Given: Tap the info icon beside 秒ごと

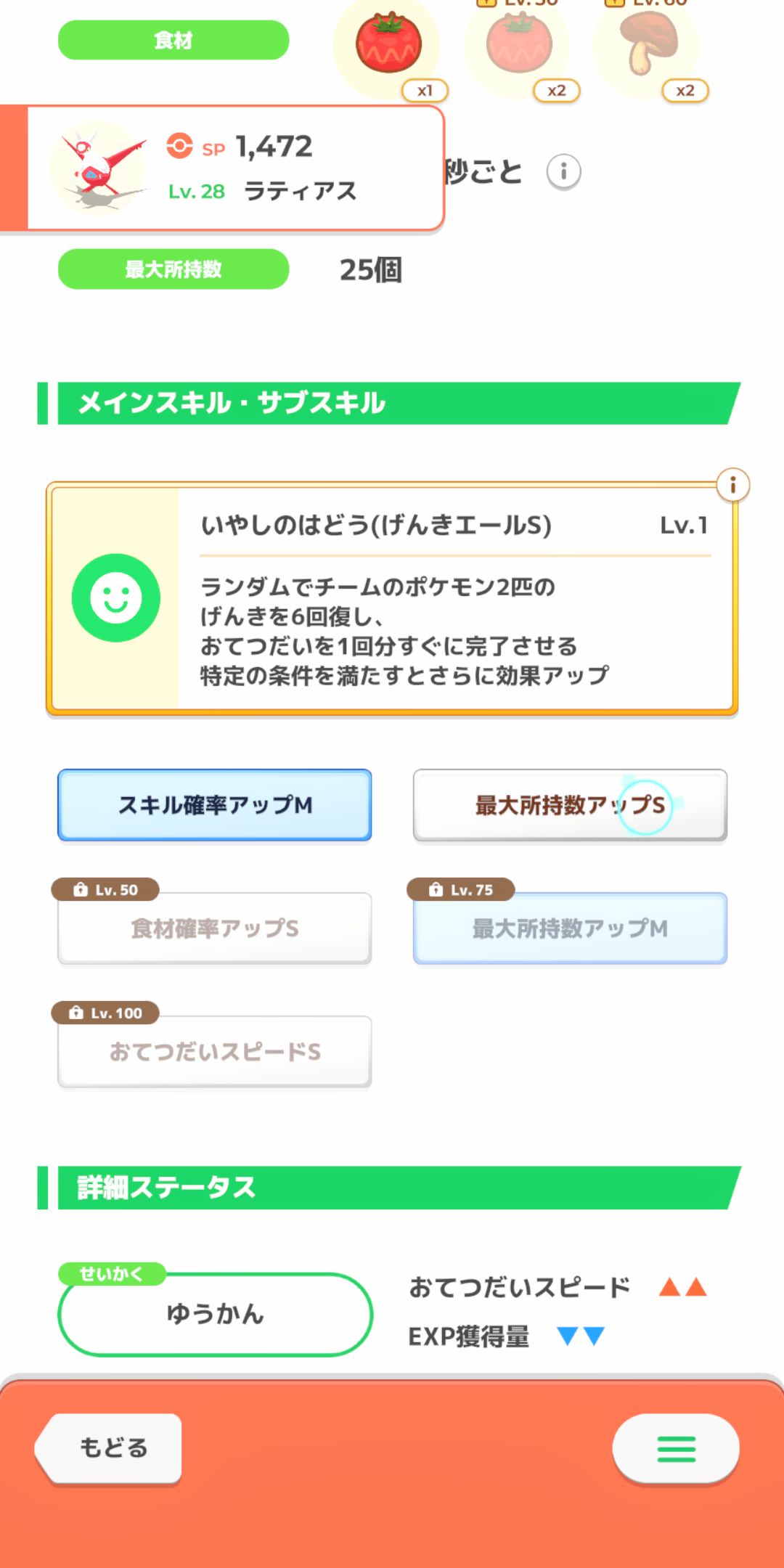Looking at the screenshot, I should [x=563, y=172].
